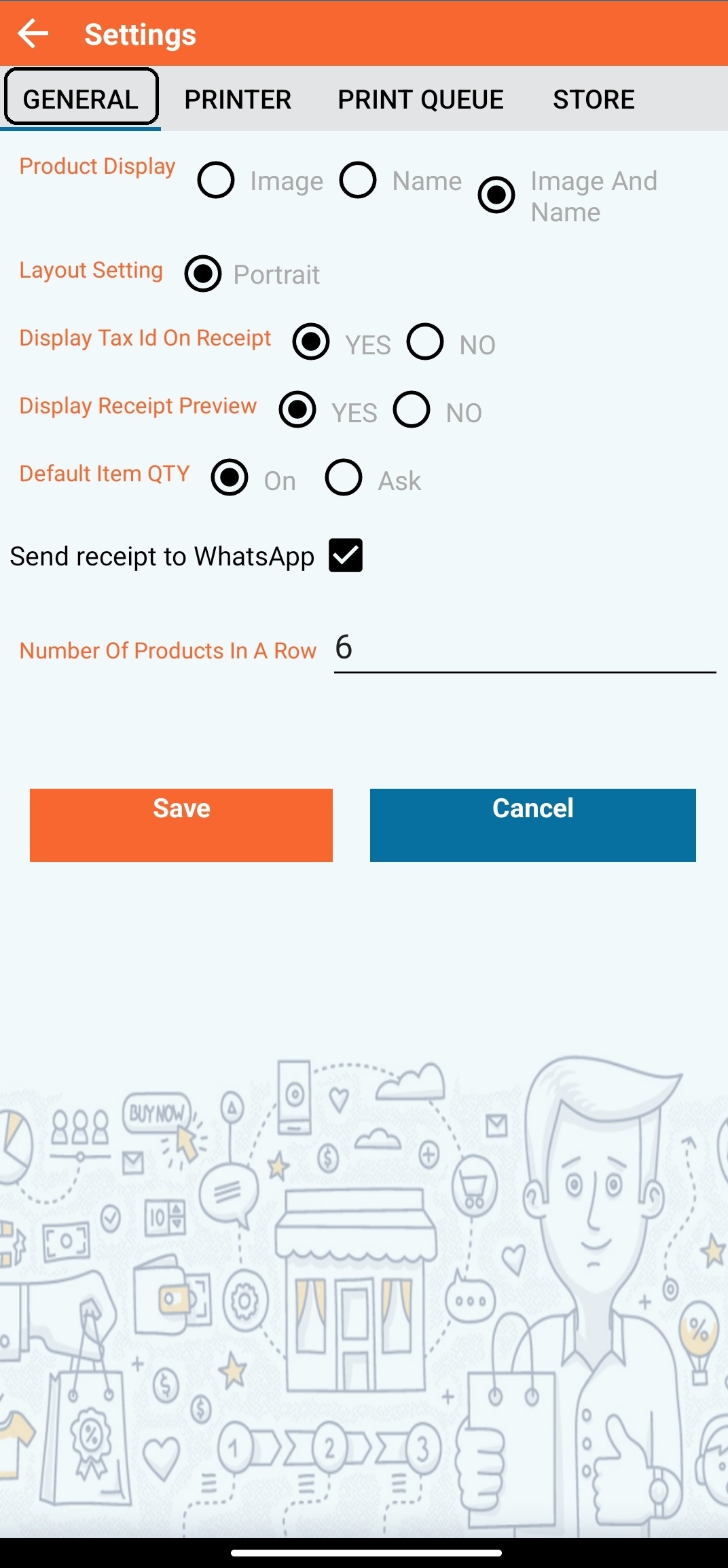Go back using the arrow icon
The height and width of the screenshot is (1568, 728).
[33, 33]
